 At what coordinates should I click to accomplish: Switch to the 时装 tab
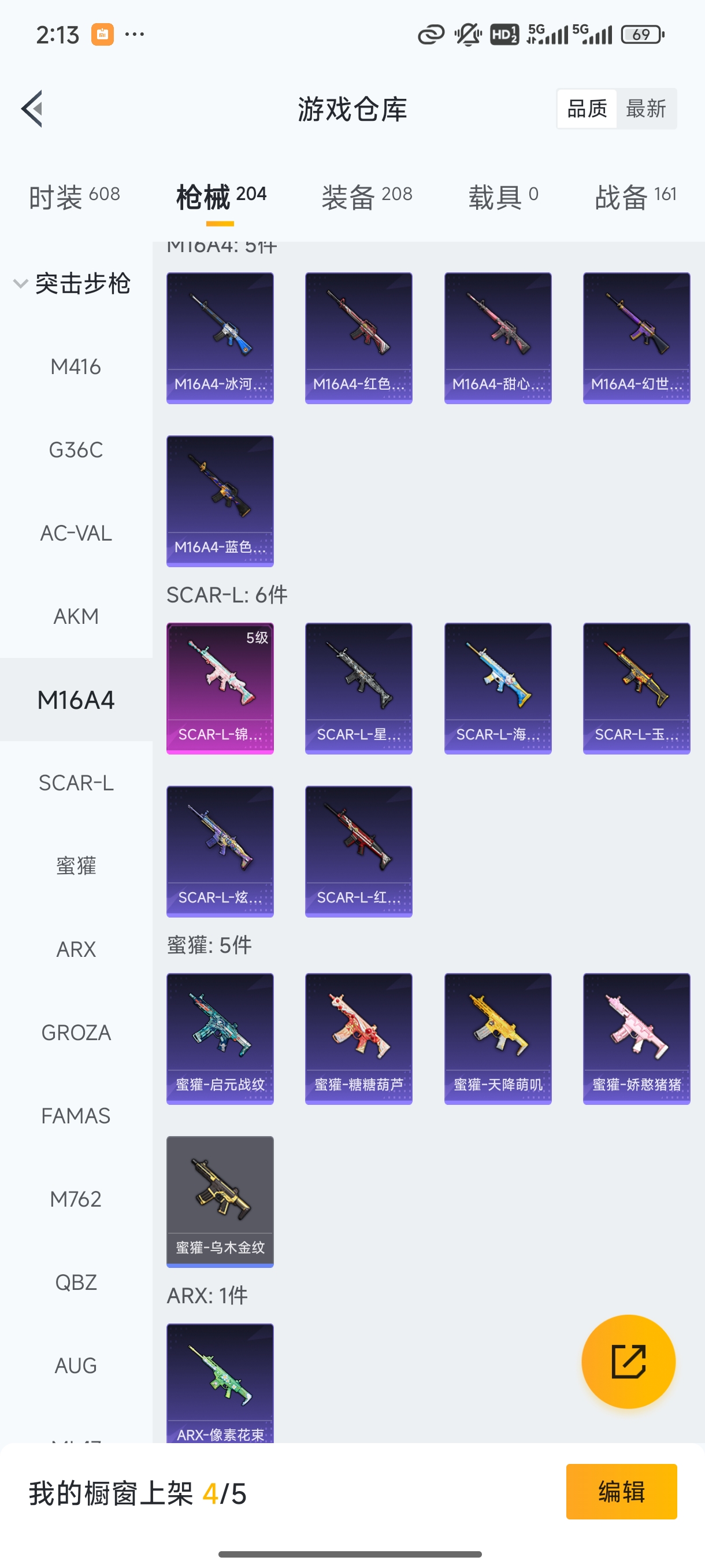(x=74, y=197)
